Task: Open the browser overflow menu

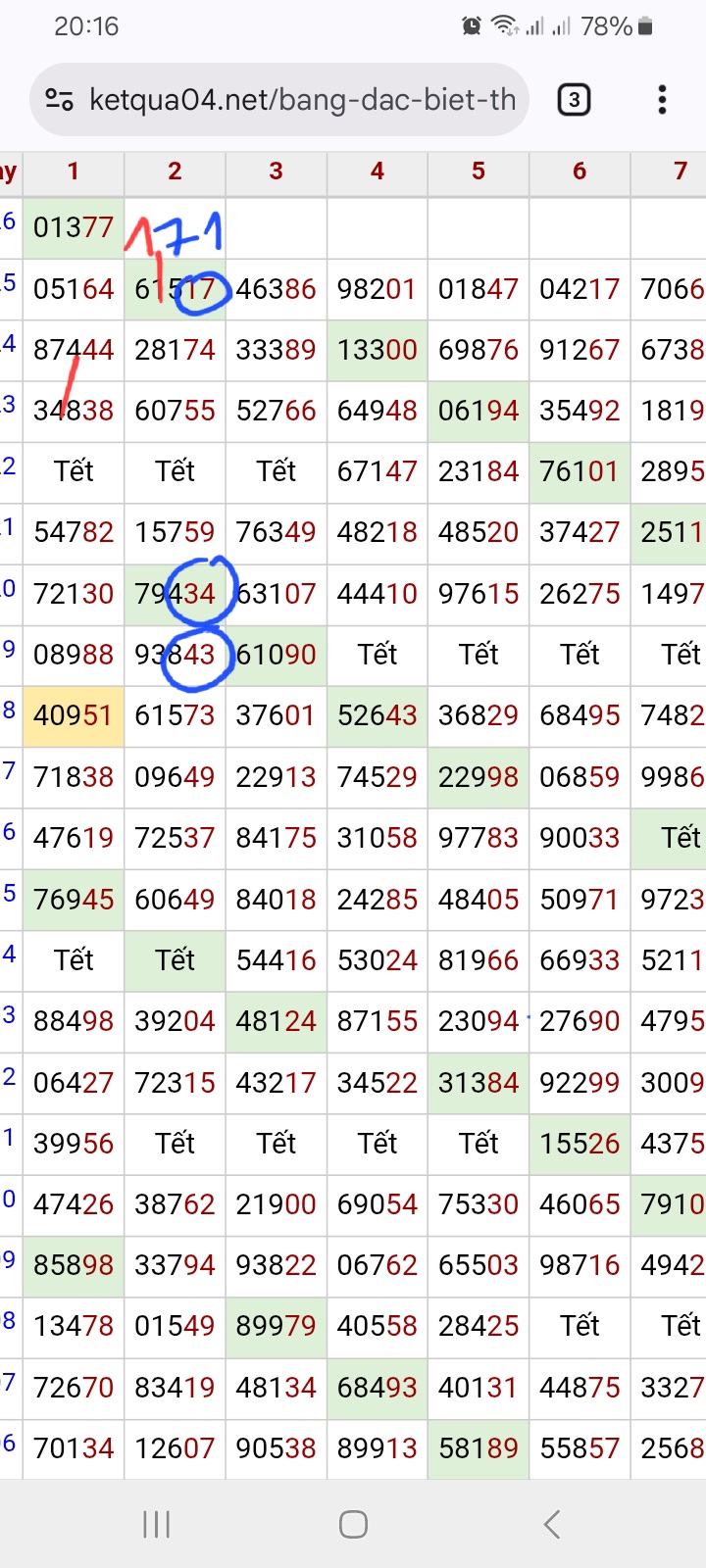Action: (x=662, y=100)
